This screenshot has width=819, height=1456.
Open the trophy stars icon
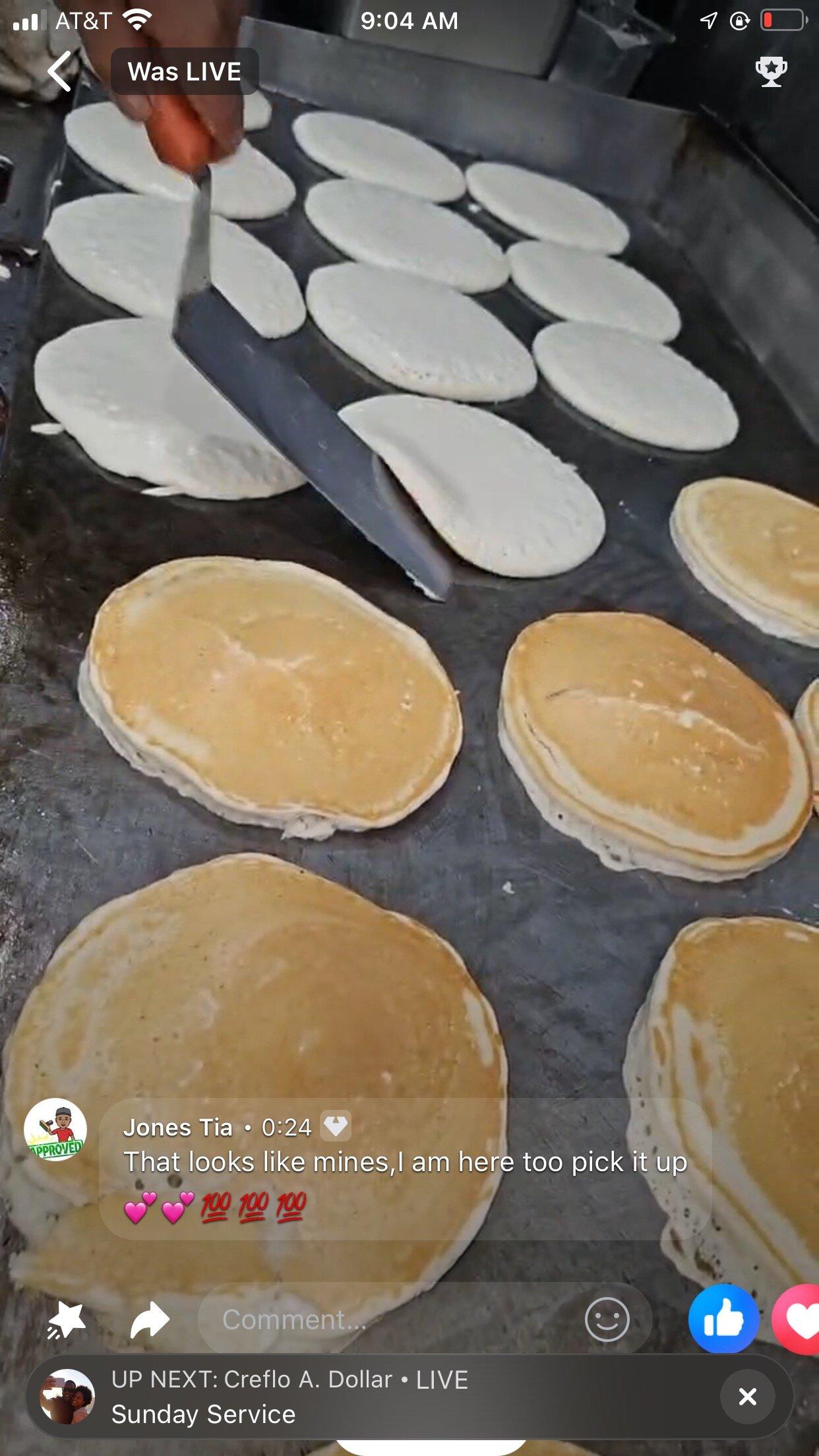(770, 71)
